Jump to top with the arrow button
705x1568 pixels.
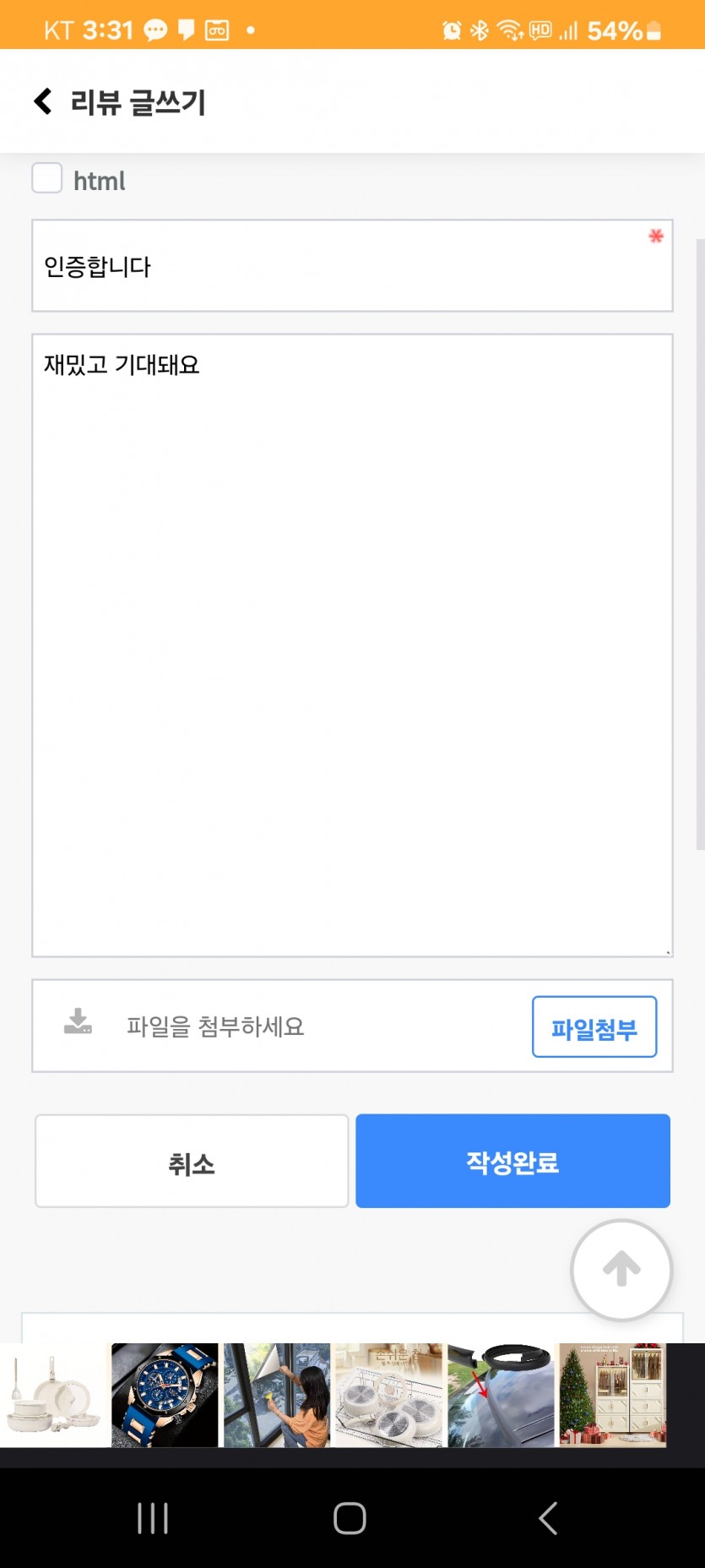click(x=621, y=1270)
